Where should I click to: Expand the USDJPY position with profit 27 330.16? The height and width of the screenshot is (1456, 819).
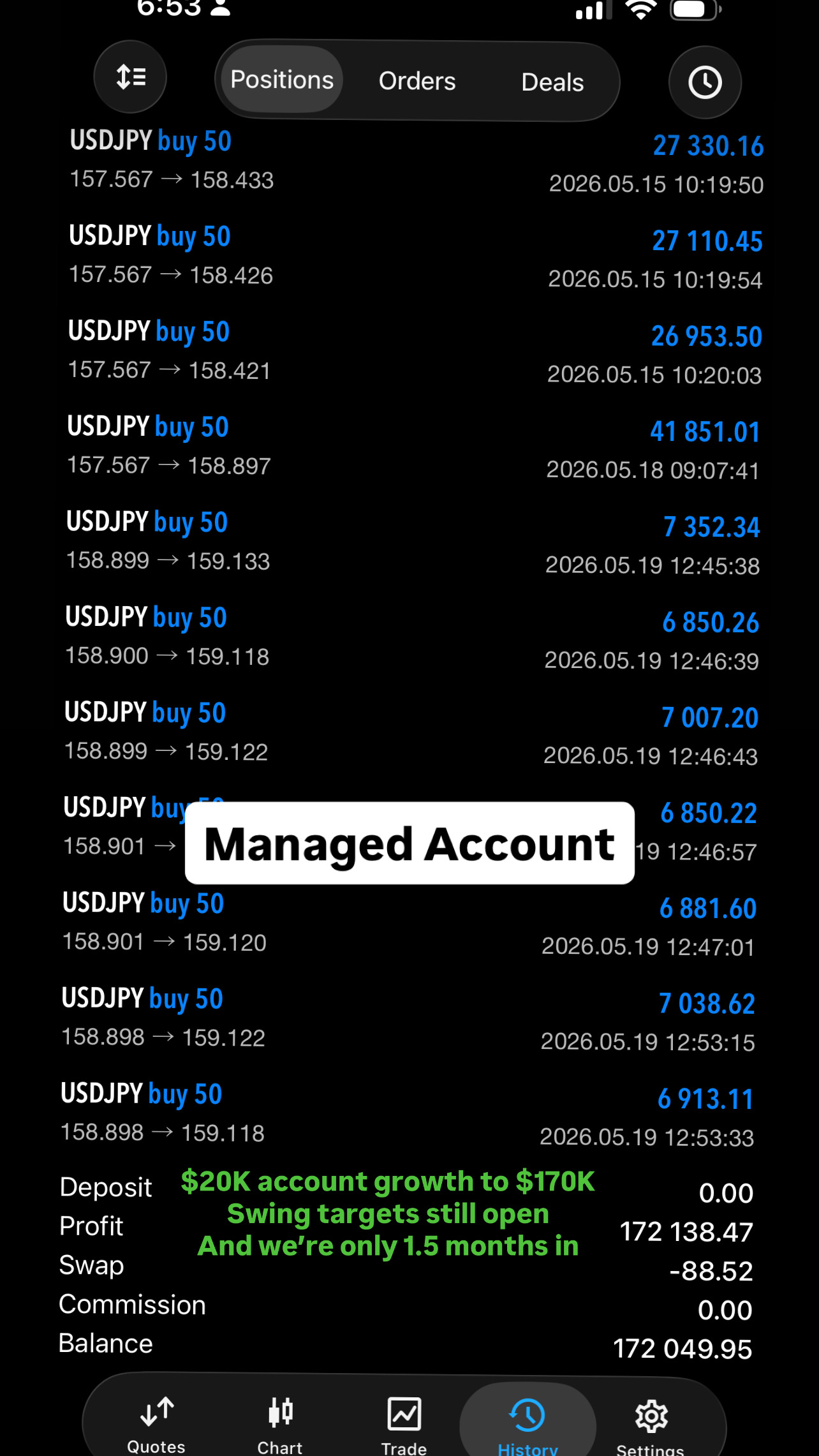click(x=416, y=162)
